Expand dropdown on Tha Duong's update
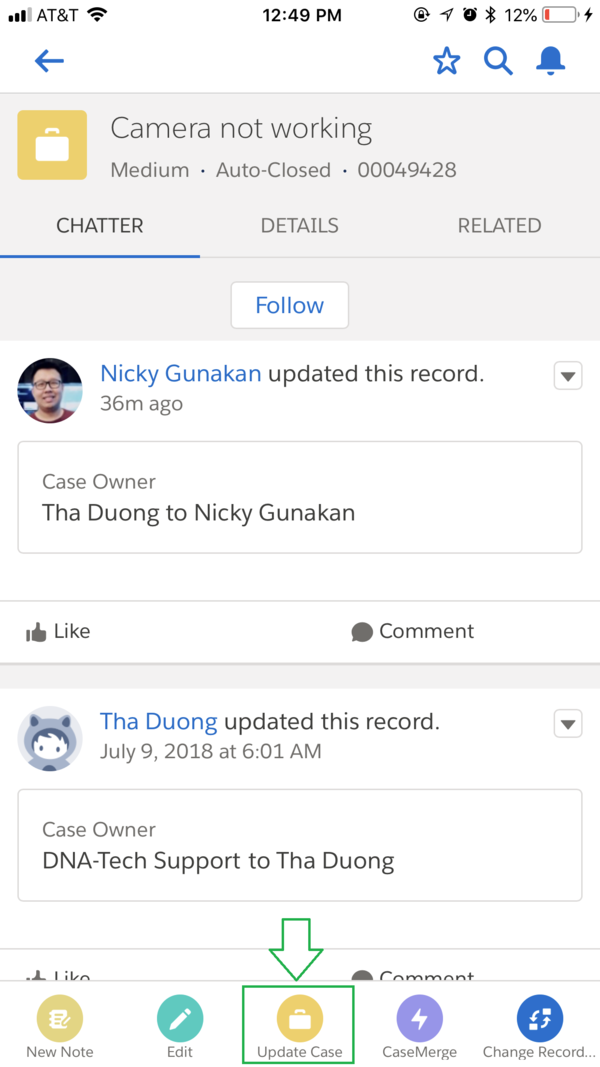The image size is (600, 1067). pos(568,723)
